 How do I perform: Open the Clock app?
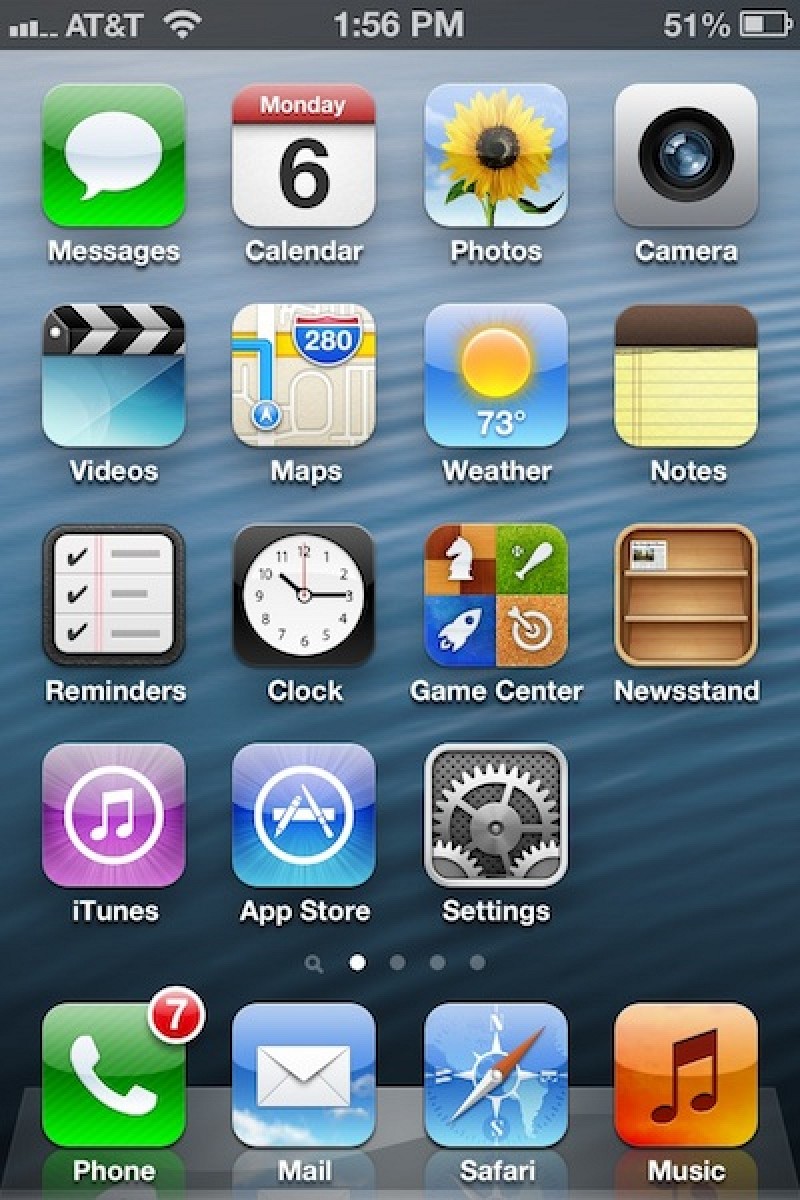(x=304, y=595)
